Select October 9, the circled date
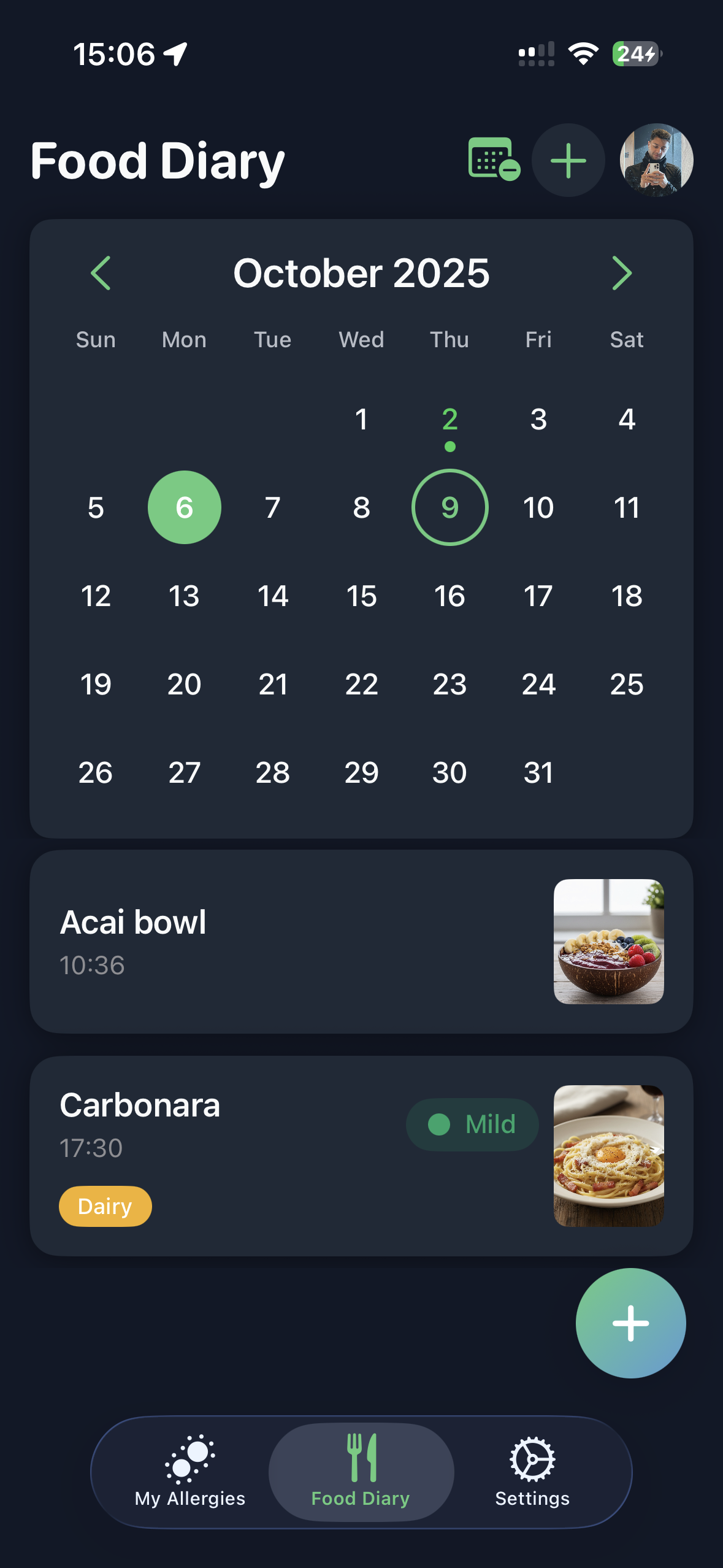The image size is (723, 1568). point(449,507)
